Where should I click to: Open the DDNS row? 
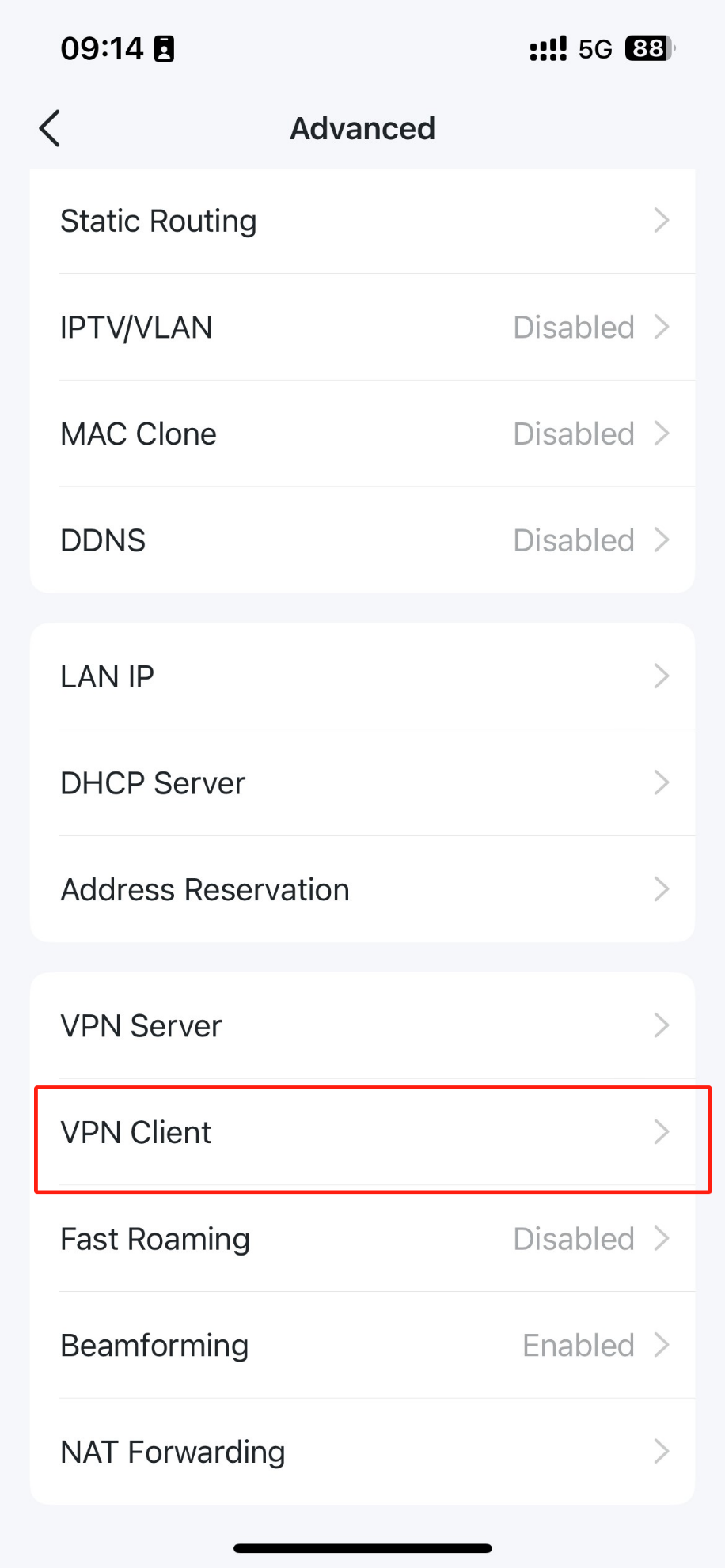coord(362,540)
